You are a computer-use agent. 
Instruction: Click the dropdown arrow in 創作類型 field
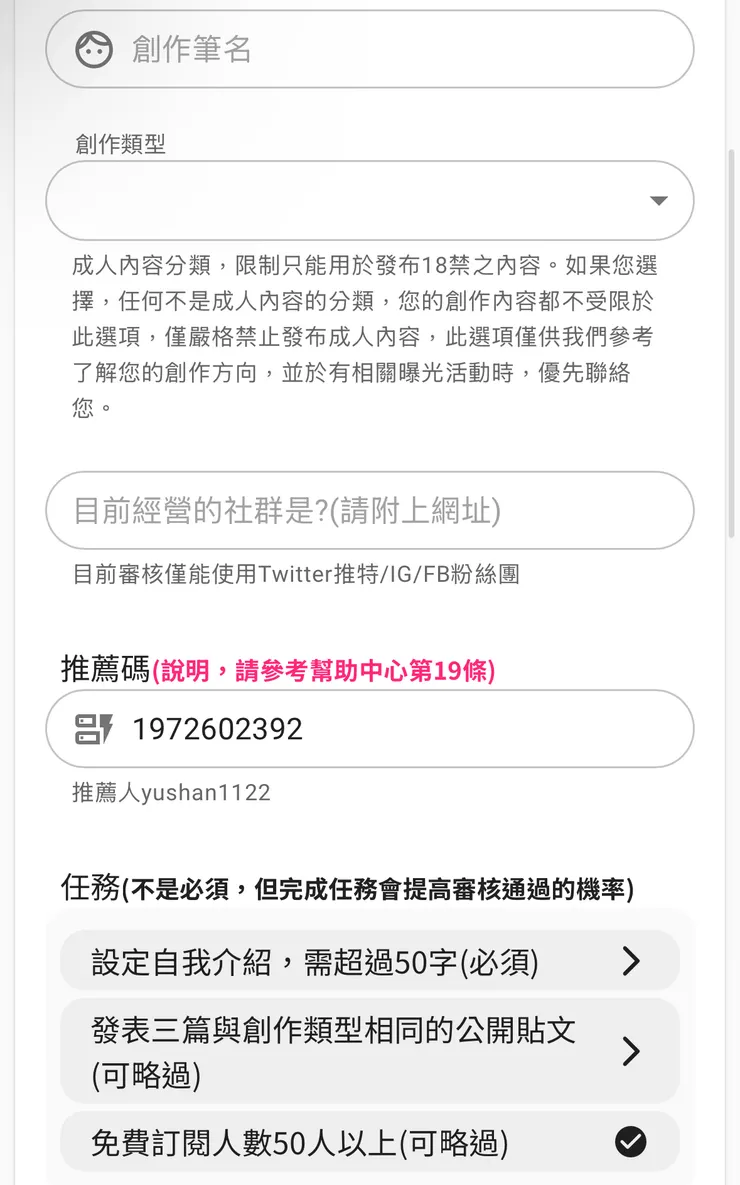(659, 200)
